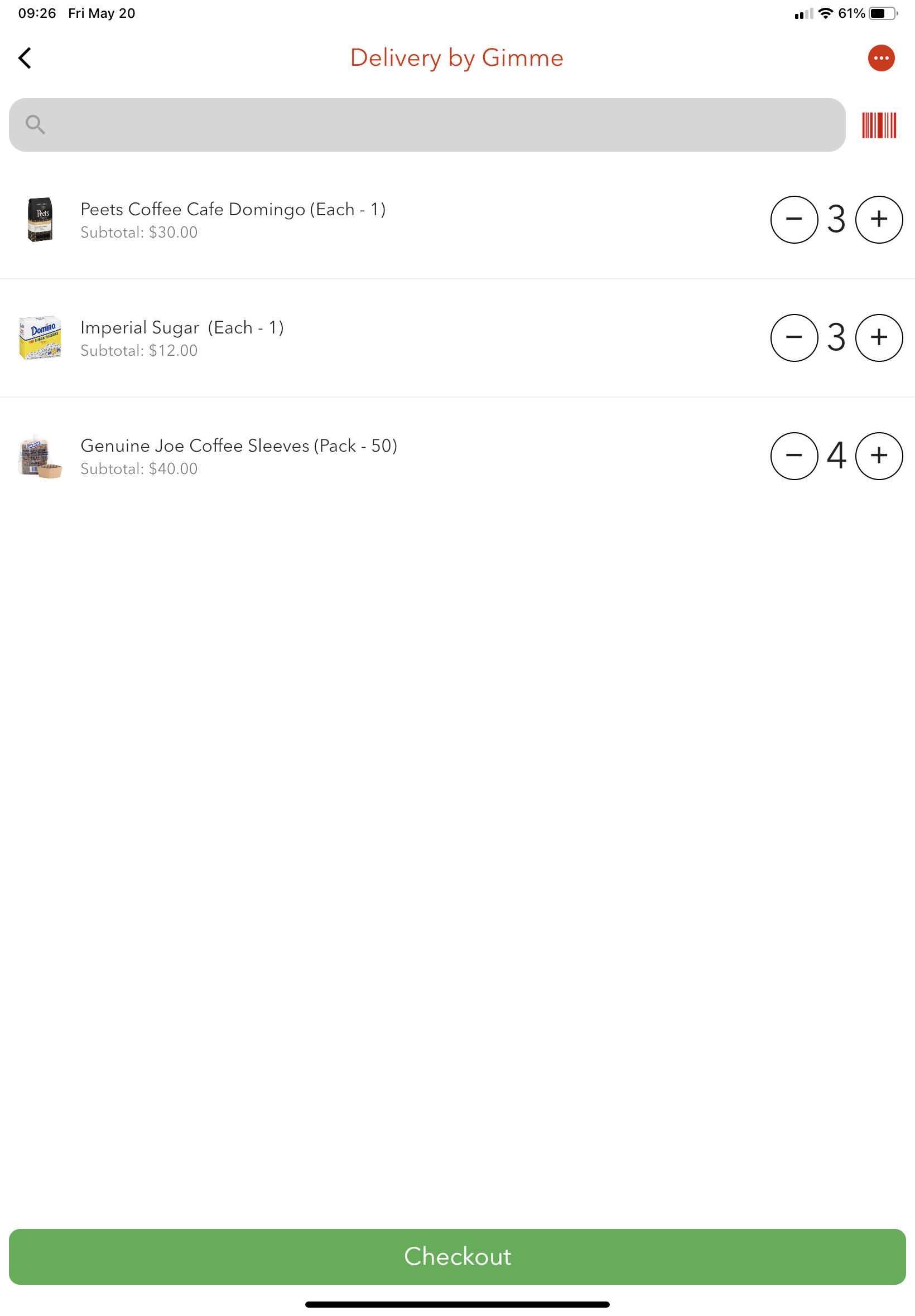Open the three-dot options menu

coord(880,57)
